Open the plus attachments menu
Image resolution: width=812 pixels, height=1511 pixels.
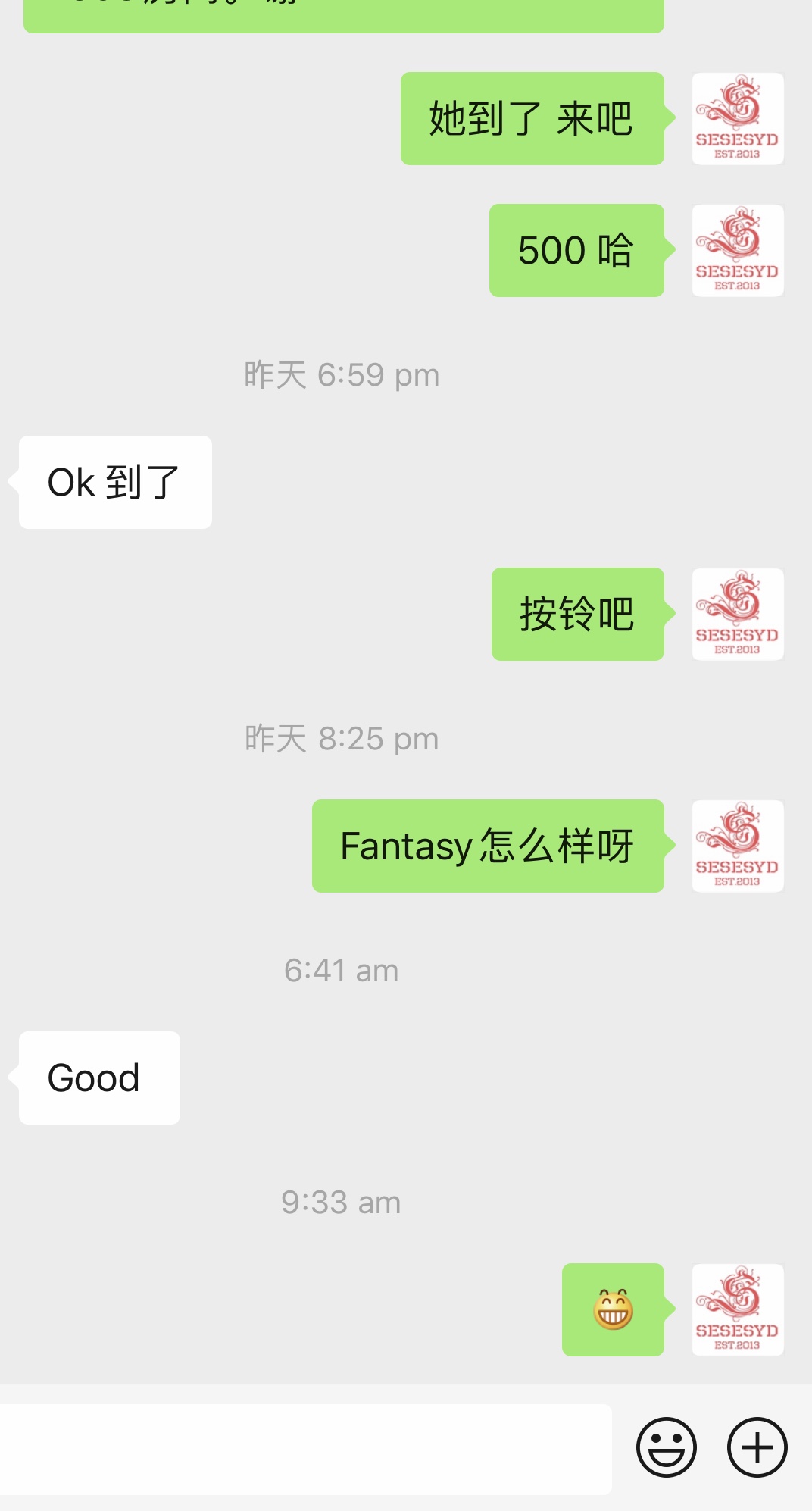point(757,1447)
